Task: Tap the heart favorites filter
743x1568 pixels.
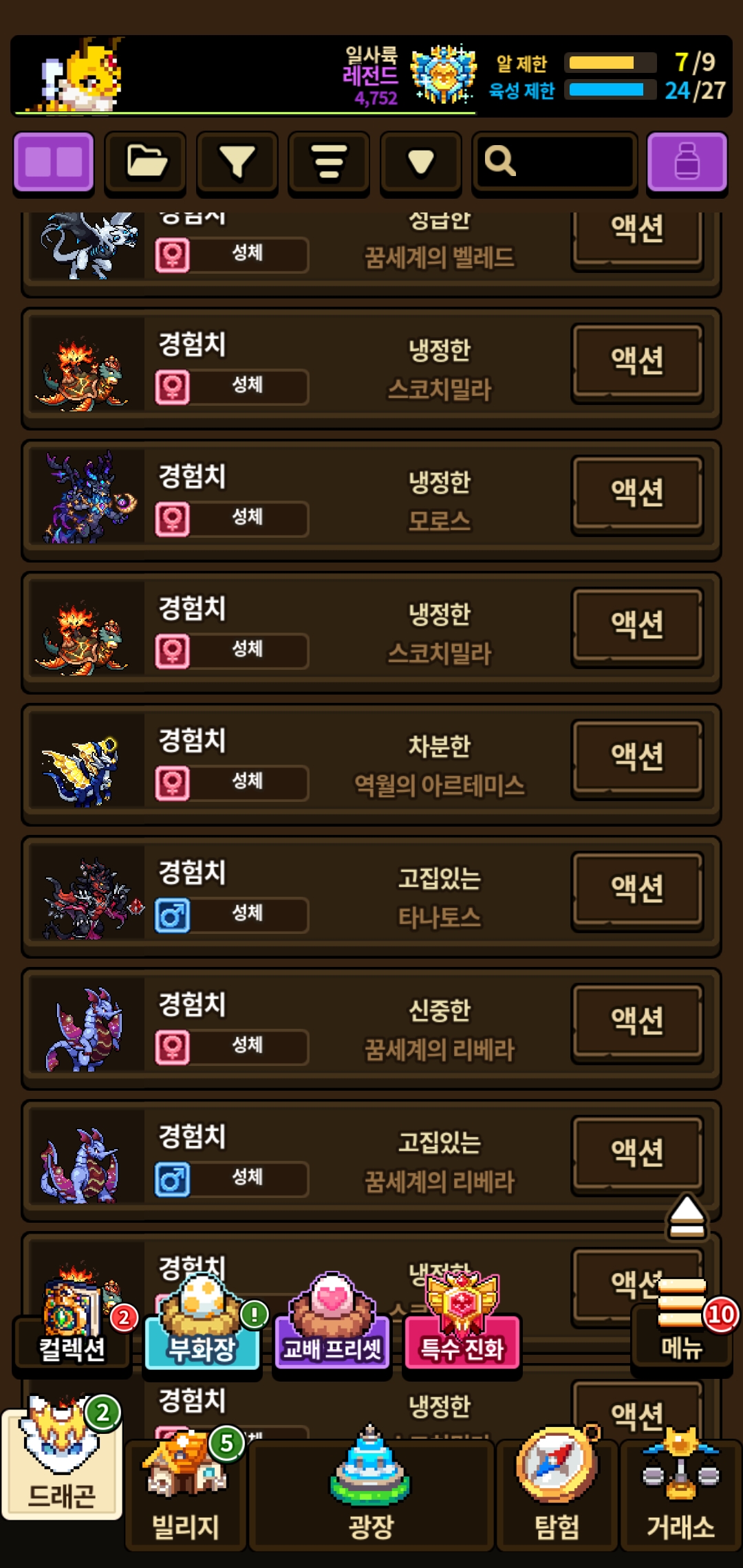Action: [x=420, y=162]
